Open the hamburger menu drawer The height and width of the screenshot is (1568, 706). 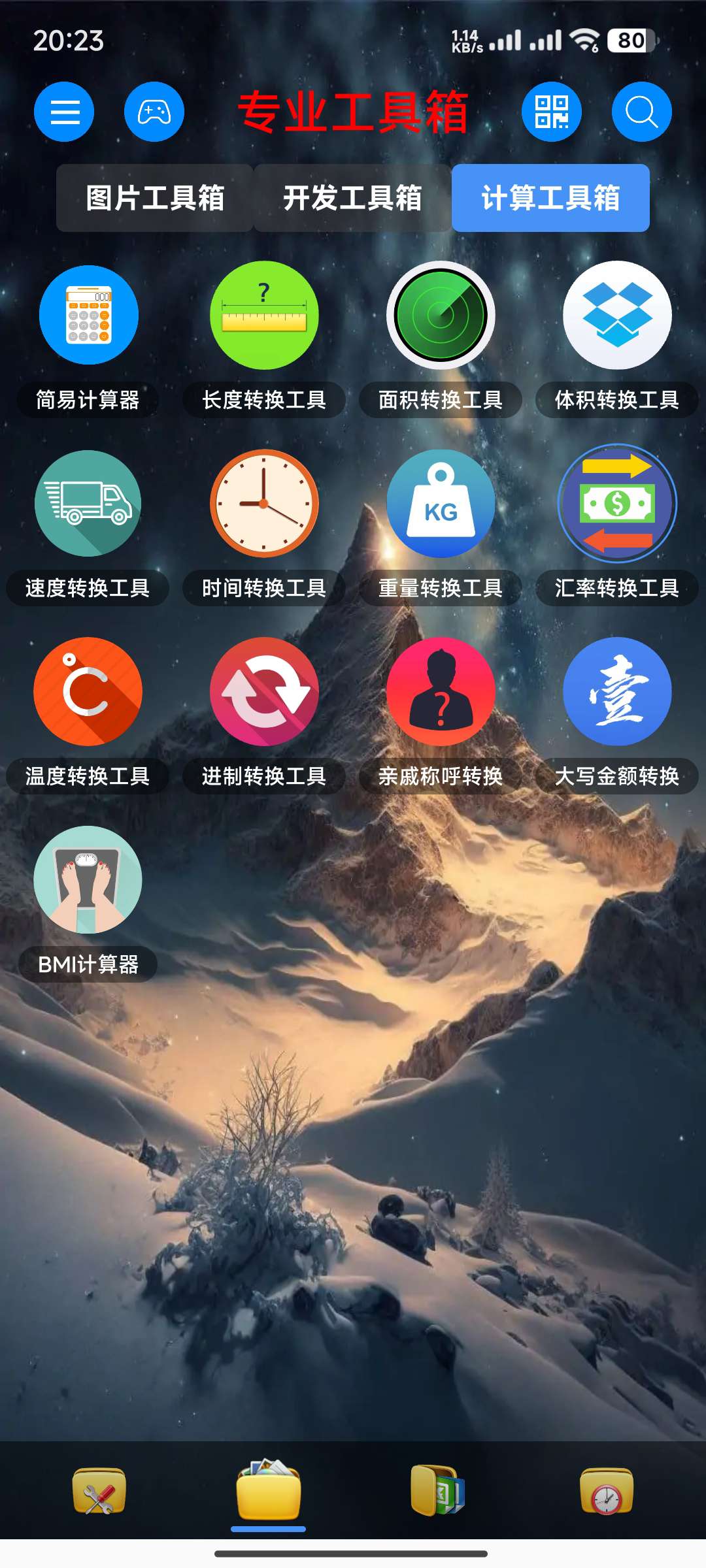[x=64, y=112]
